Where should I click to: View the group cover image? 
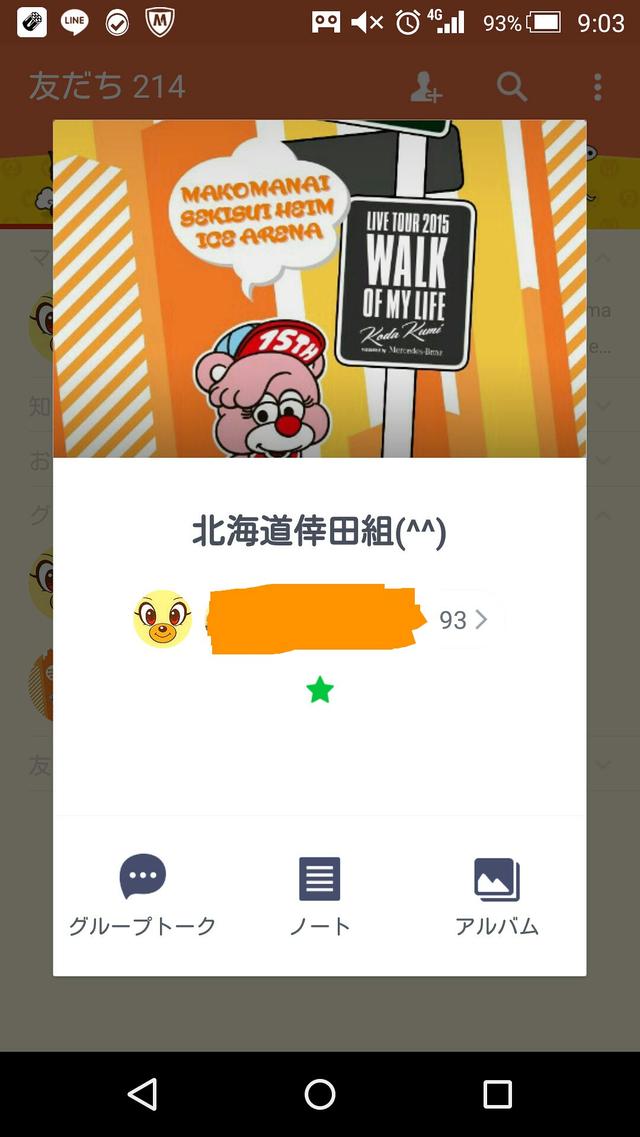320,289
